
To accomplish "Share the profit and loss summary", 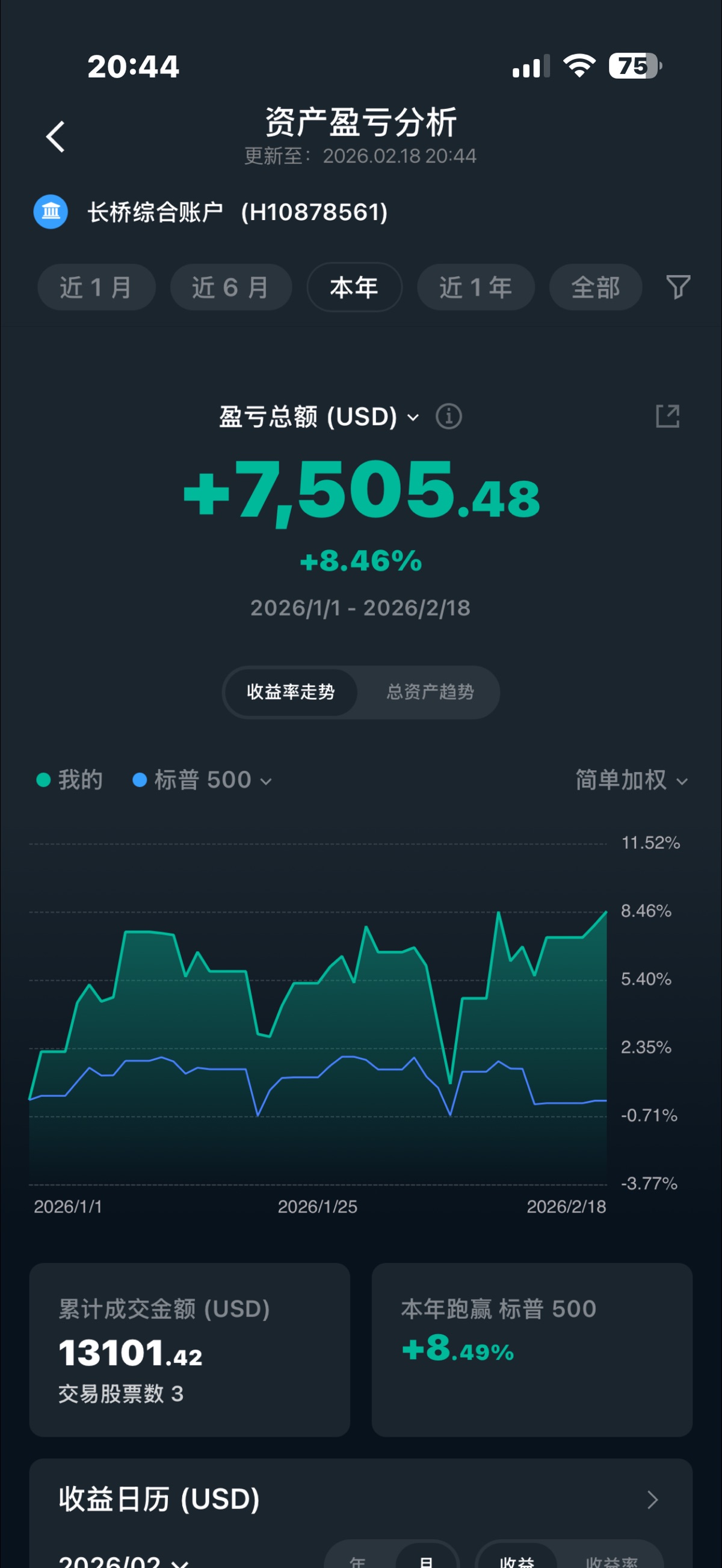I will coord(667,416).
